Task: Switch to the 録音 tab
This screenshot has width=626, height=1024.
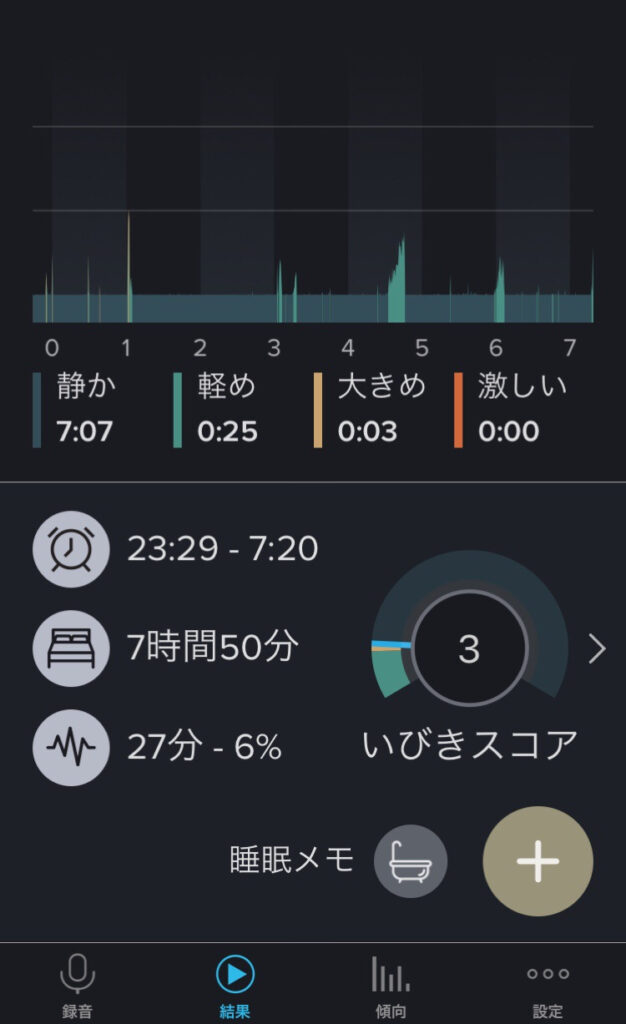Action: pyautogui.click(x=78, y=985)
